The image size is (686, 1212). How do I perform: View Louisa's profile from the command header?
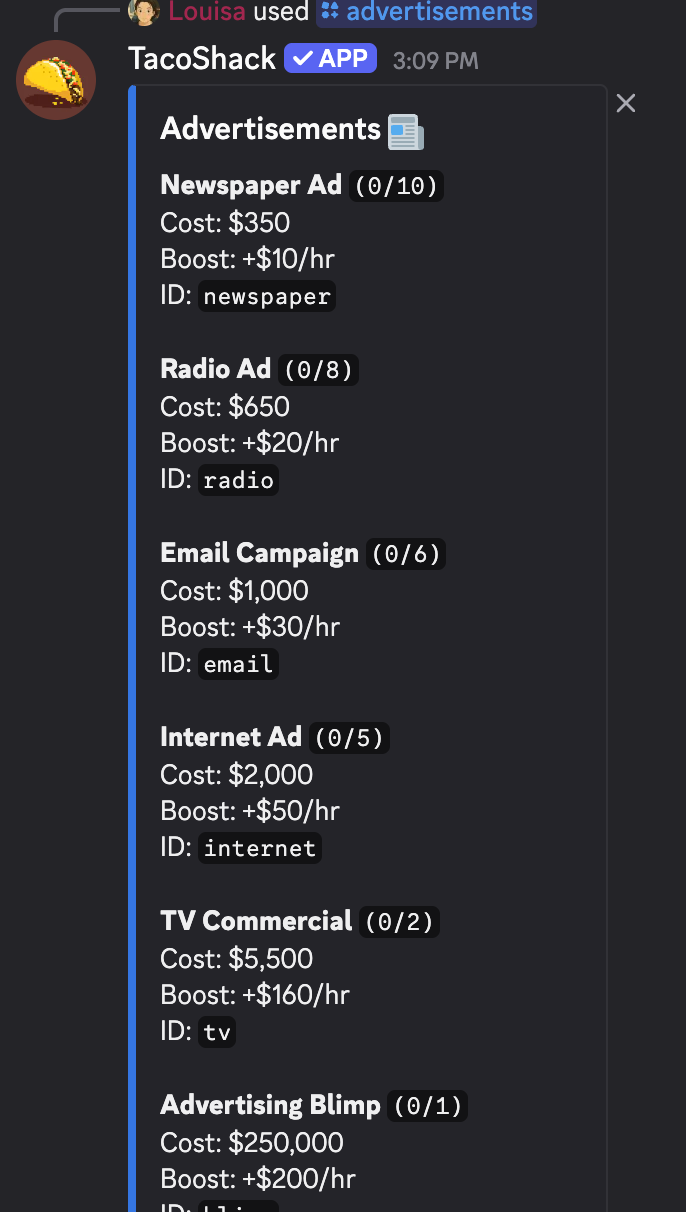(207, 12)
